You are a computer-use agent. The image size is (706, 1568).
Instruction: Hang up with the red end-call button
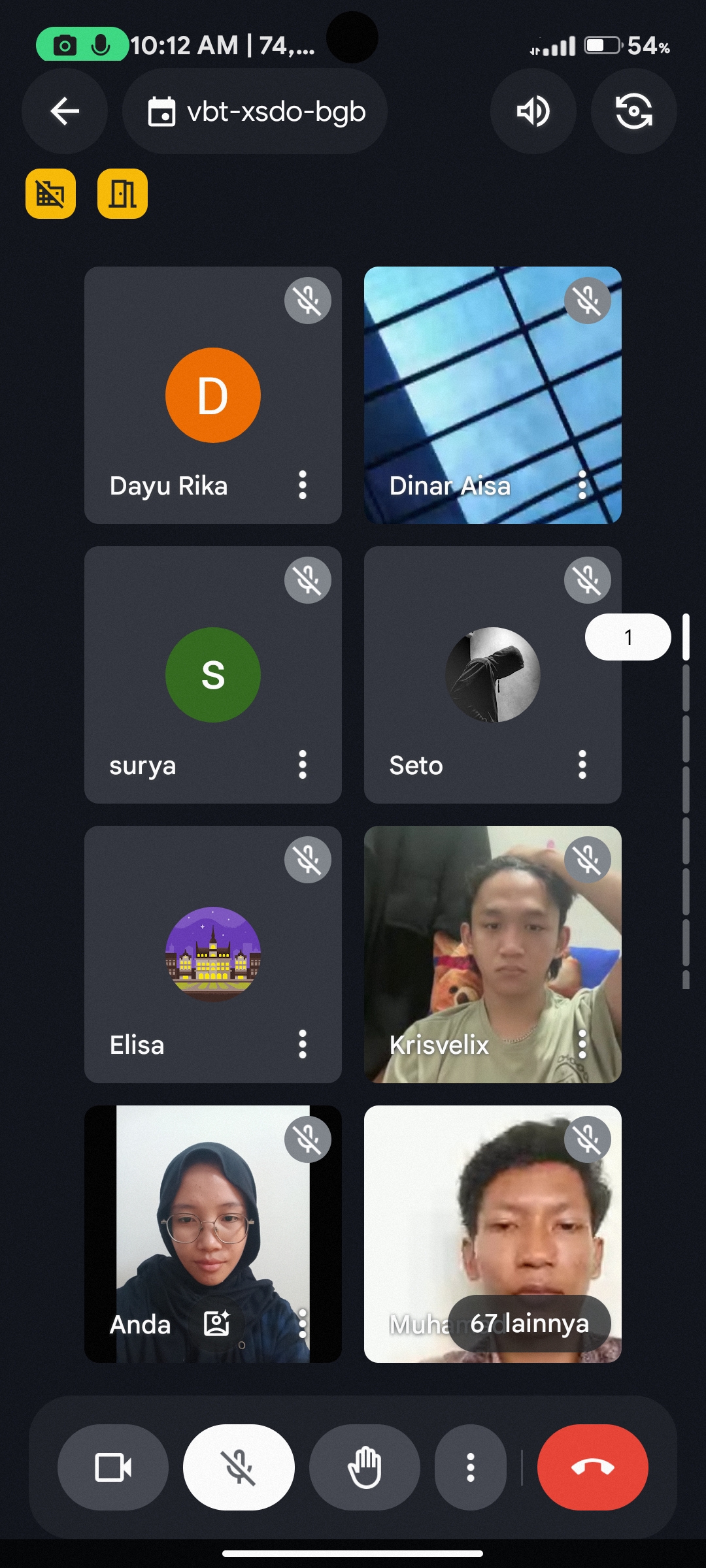[x=592, y=1467]
